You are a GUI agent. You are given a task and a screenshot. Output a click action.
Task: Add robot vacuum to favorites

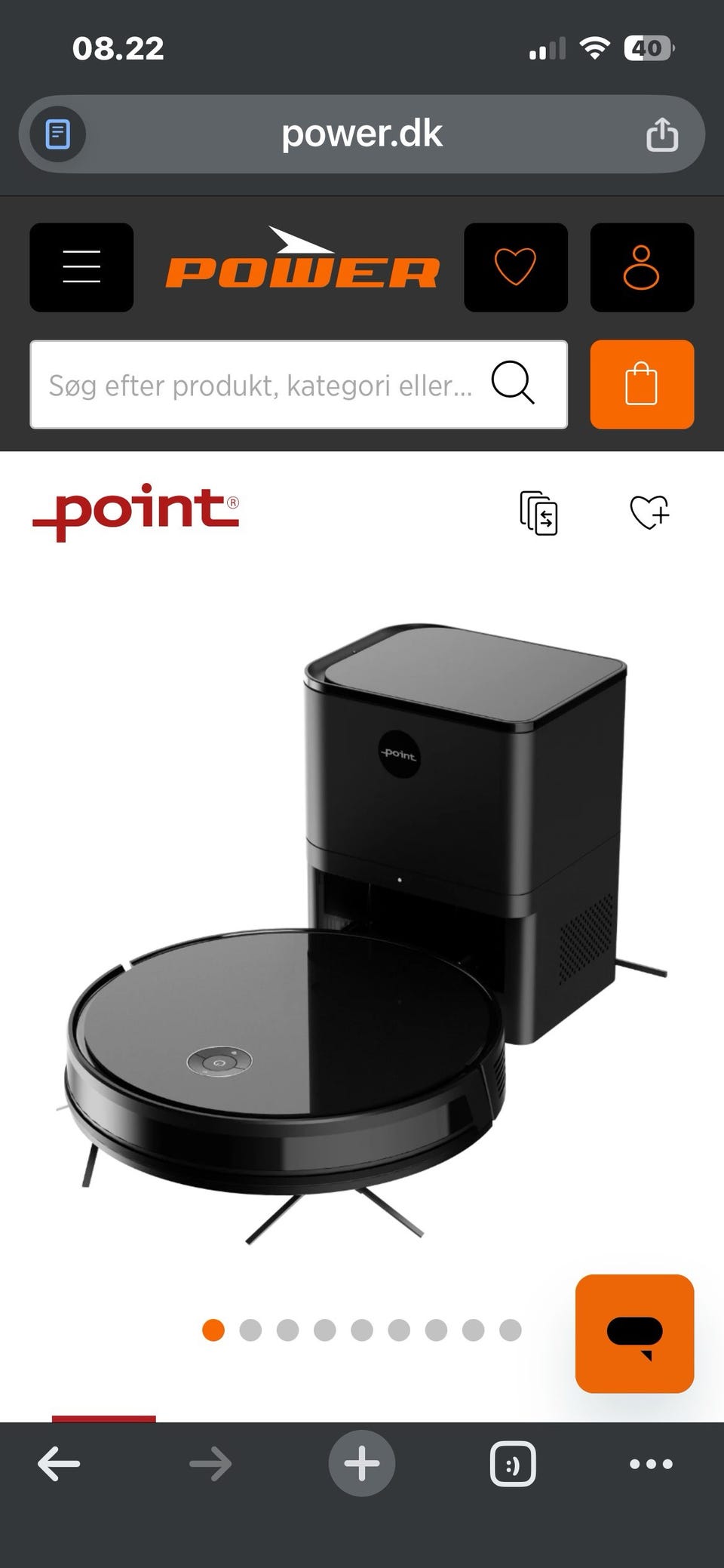(x=650, y=512)
